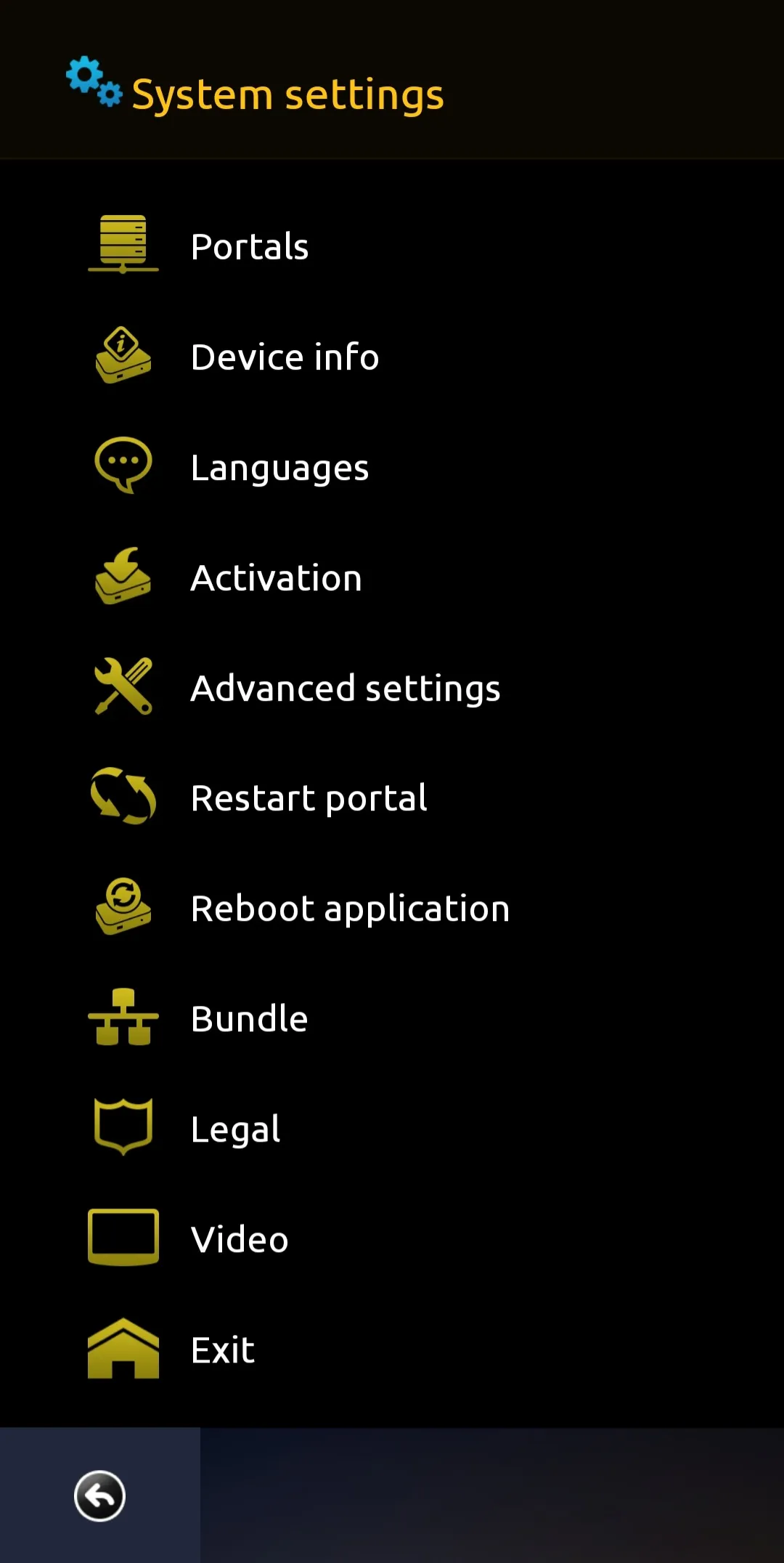Screen dimensions: 784x1563
Task: Select the Reboot application icon
Action: [x=123, y=907]
